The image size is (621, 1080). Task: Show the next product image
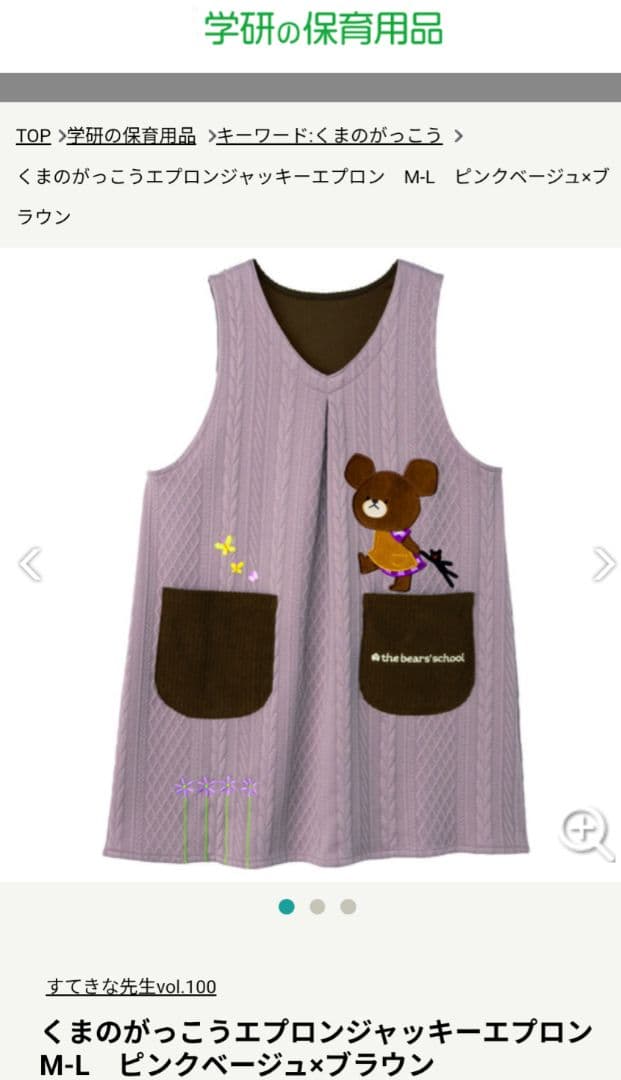click(603, 564)
